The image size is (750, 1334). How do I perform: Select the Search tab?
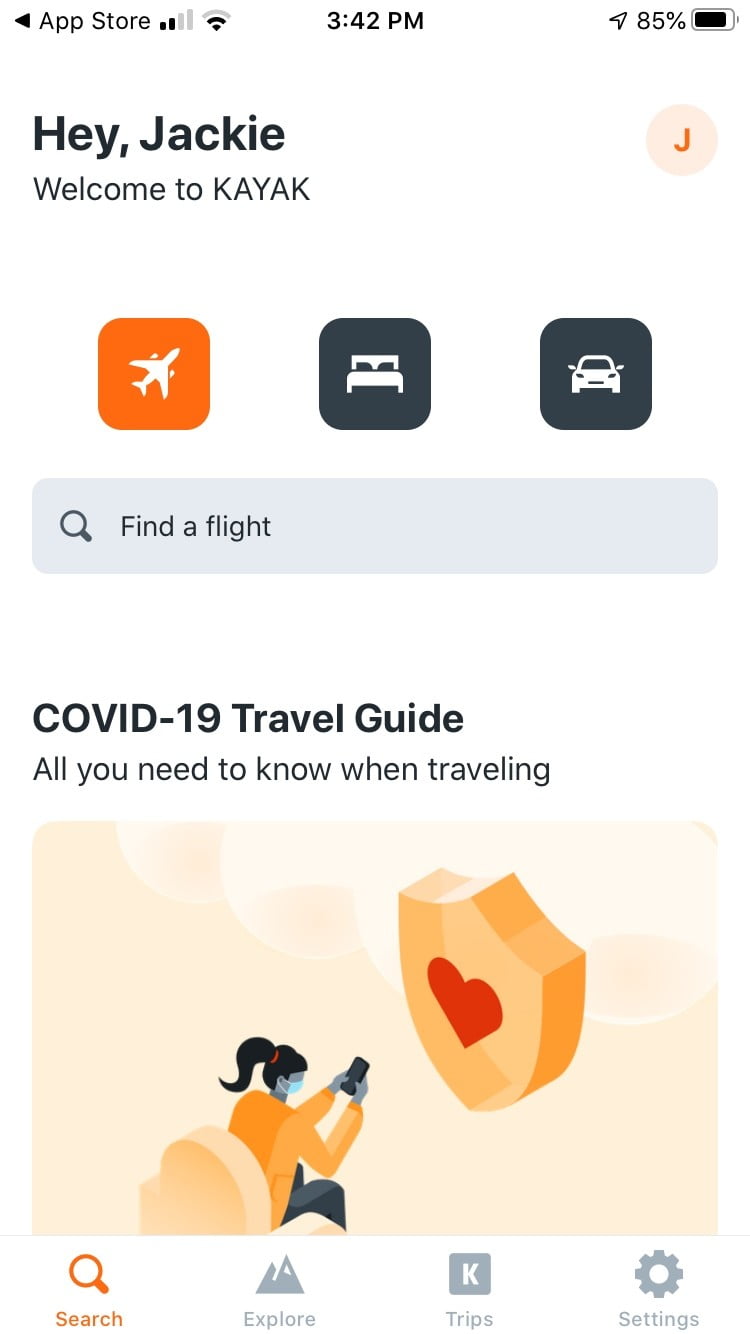click(x=89, y=1290)
